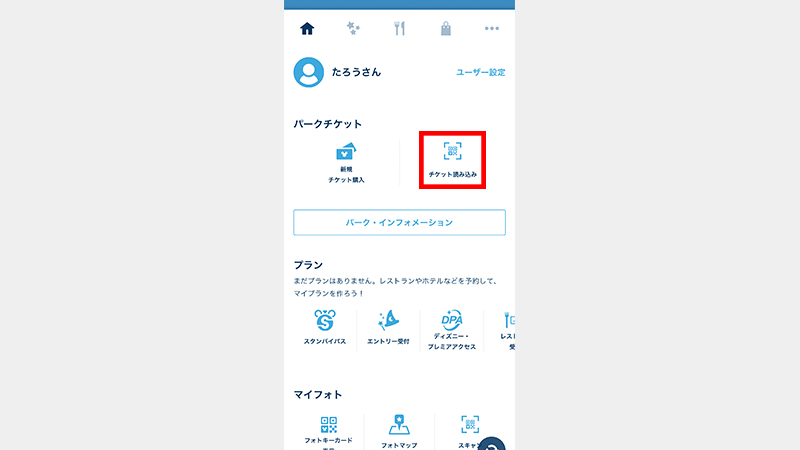Open フォトマップ photo map
This screenshot has width=800, height=450.
coord(399,430)
